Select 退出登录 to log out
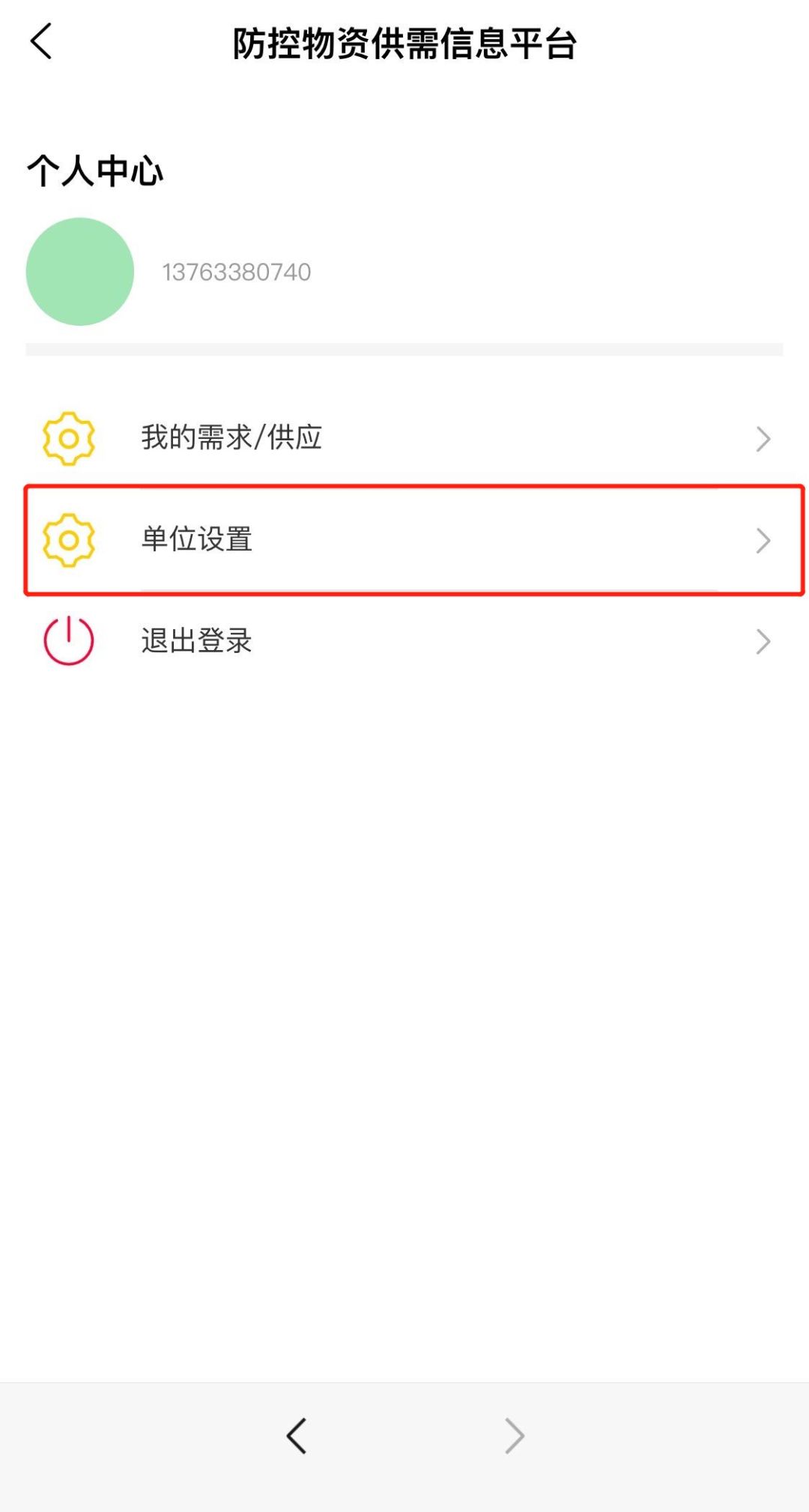This screenshot has height=1512, width=809. [x=404, y=641]
